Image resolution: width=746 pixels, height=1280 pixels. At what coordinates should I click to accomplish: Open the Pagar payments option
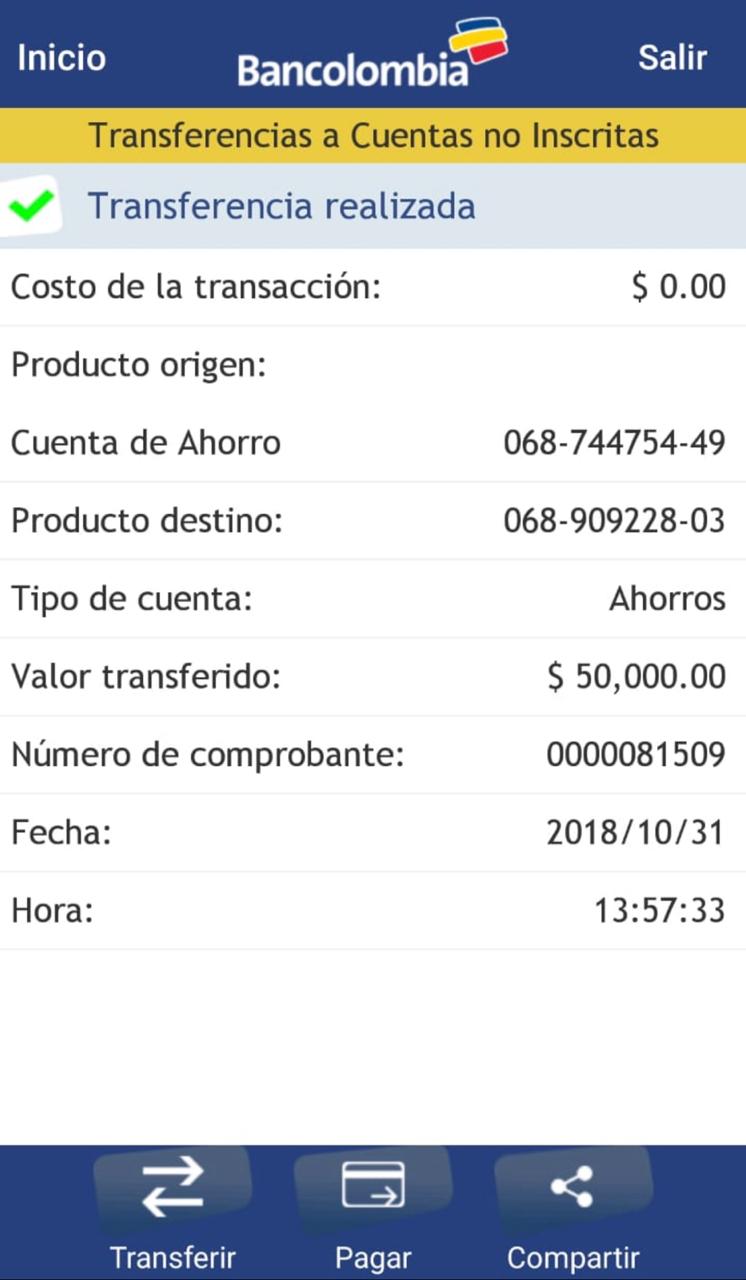373,1211
